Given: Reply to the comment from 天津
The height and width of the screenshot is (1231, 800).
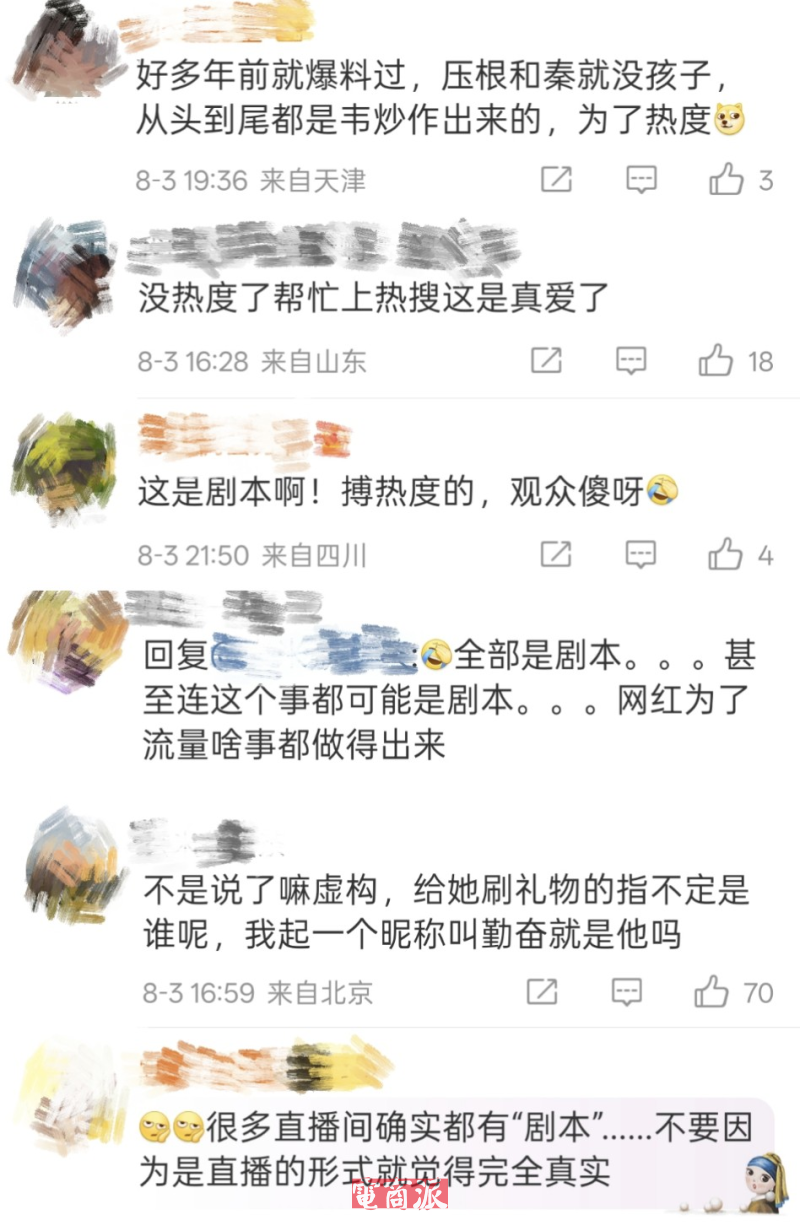Looking at the screenshot, I should pos(641,180).
